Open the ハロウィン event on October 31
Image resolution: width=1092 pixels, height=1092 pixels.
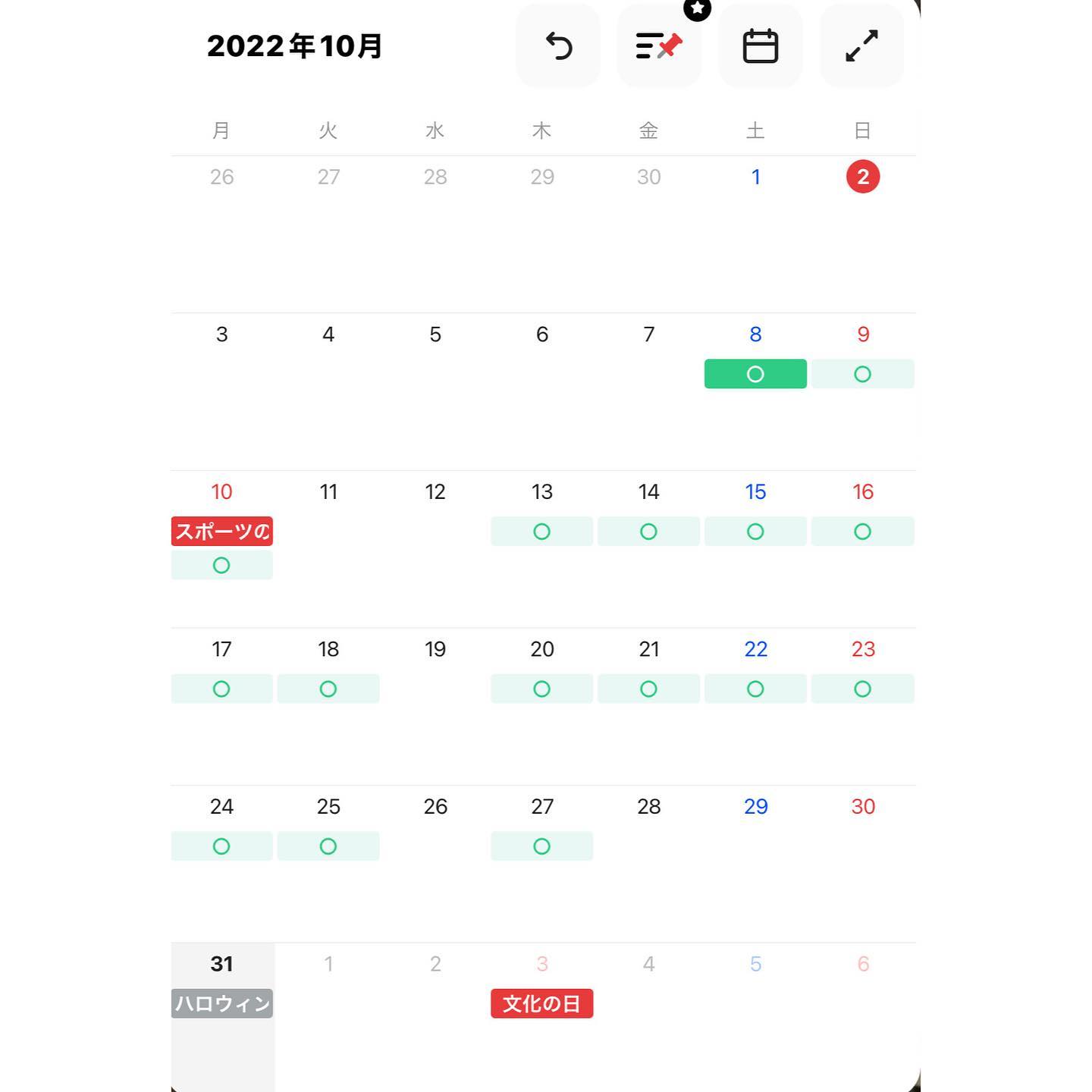[x=221, y=1003]
